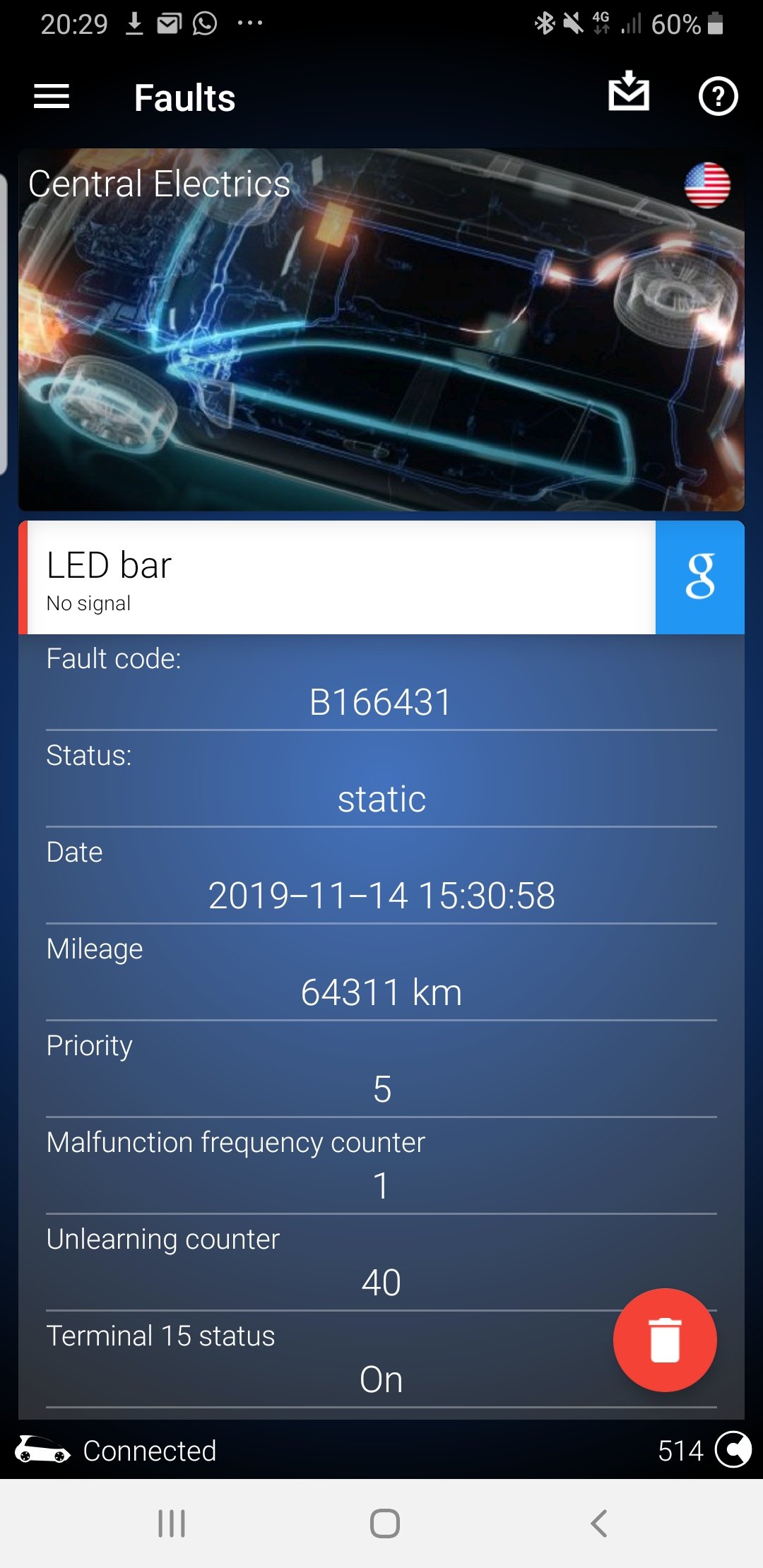
Task: Clear faults with the red trash button
Action: coord(665,1340)
